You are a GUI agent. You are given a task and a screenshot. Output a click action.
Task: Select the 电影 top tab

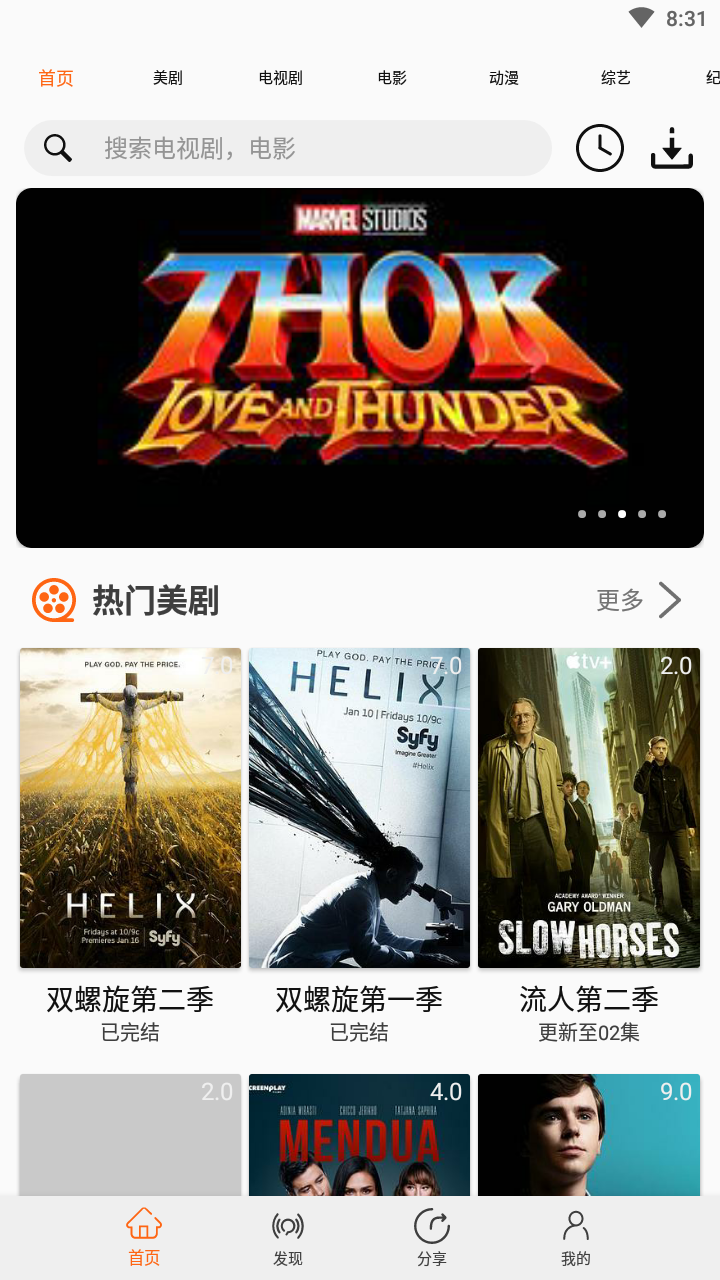[392, 78]
